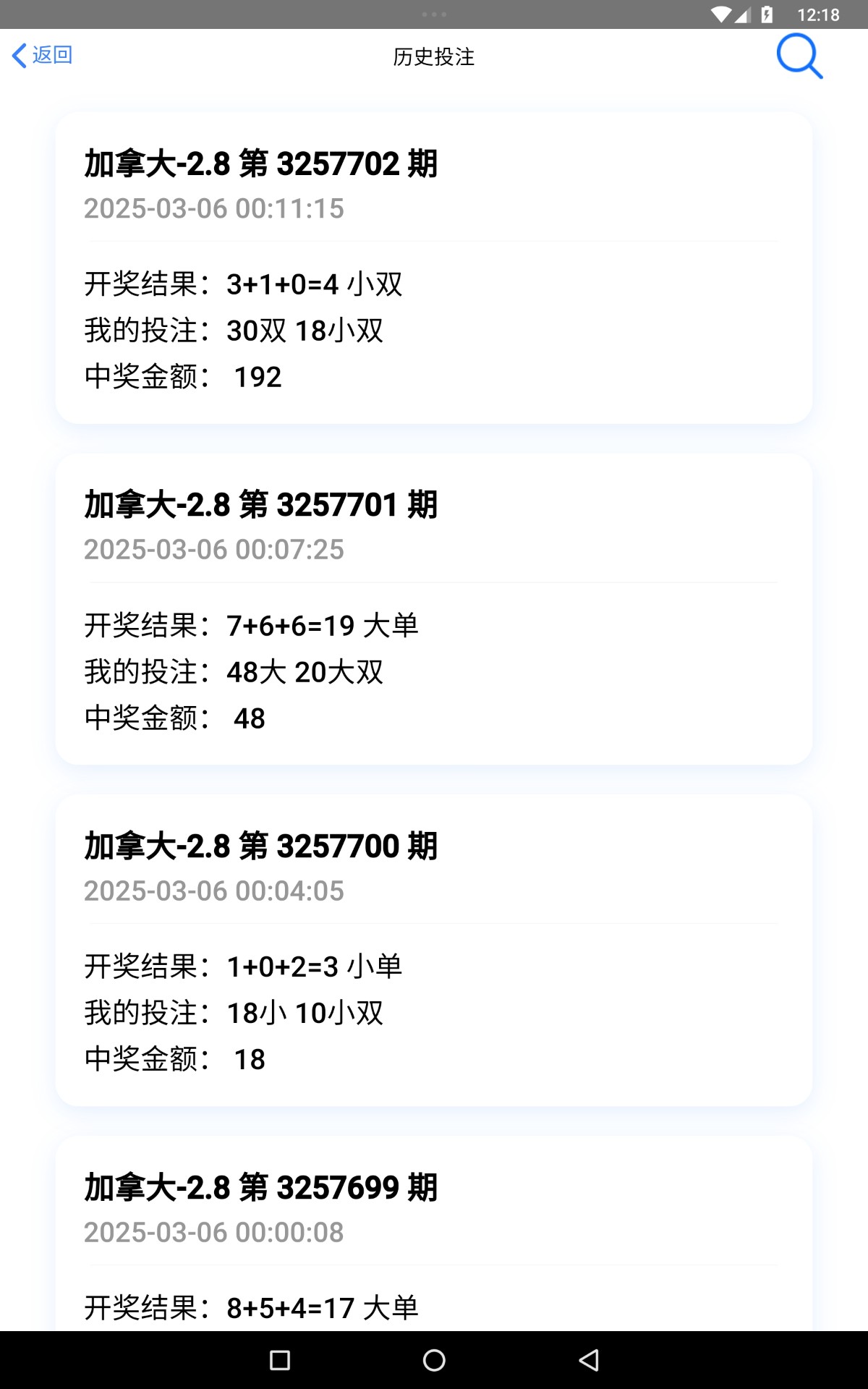Tap the 返回 back button
Image resolution: width=868 pixels, height=1389 pixels.
[43, 56]
